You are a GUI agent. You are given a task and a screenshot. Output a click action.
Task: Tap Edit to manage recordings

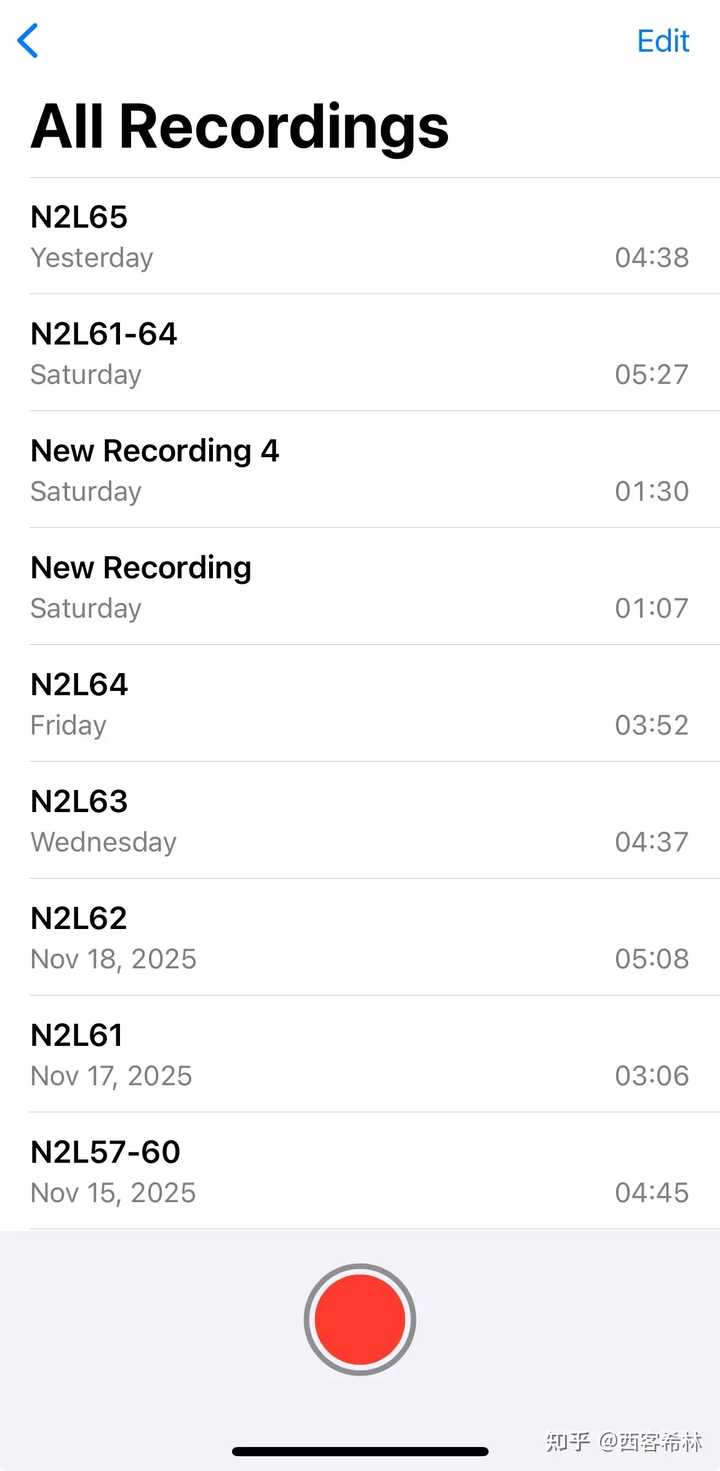[x=663, y=41]
